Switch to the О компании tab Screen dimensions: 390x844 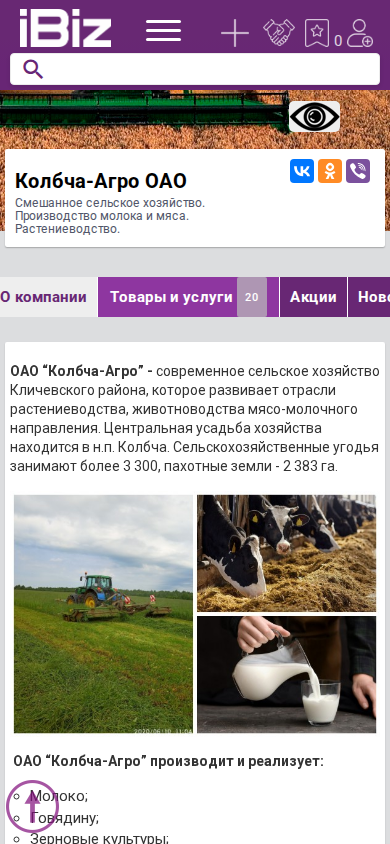(x=46, y=297)
